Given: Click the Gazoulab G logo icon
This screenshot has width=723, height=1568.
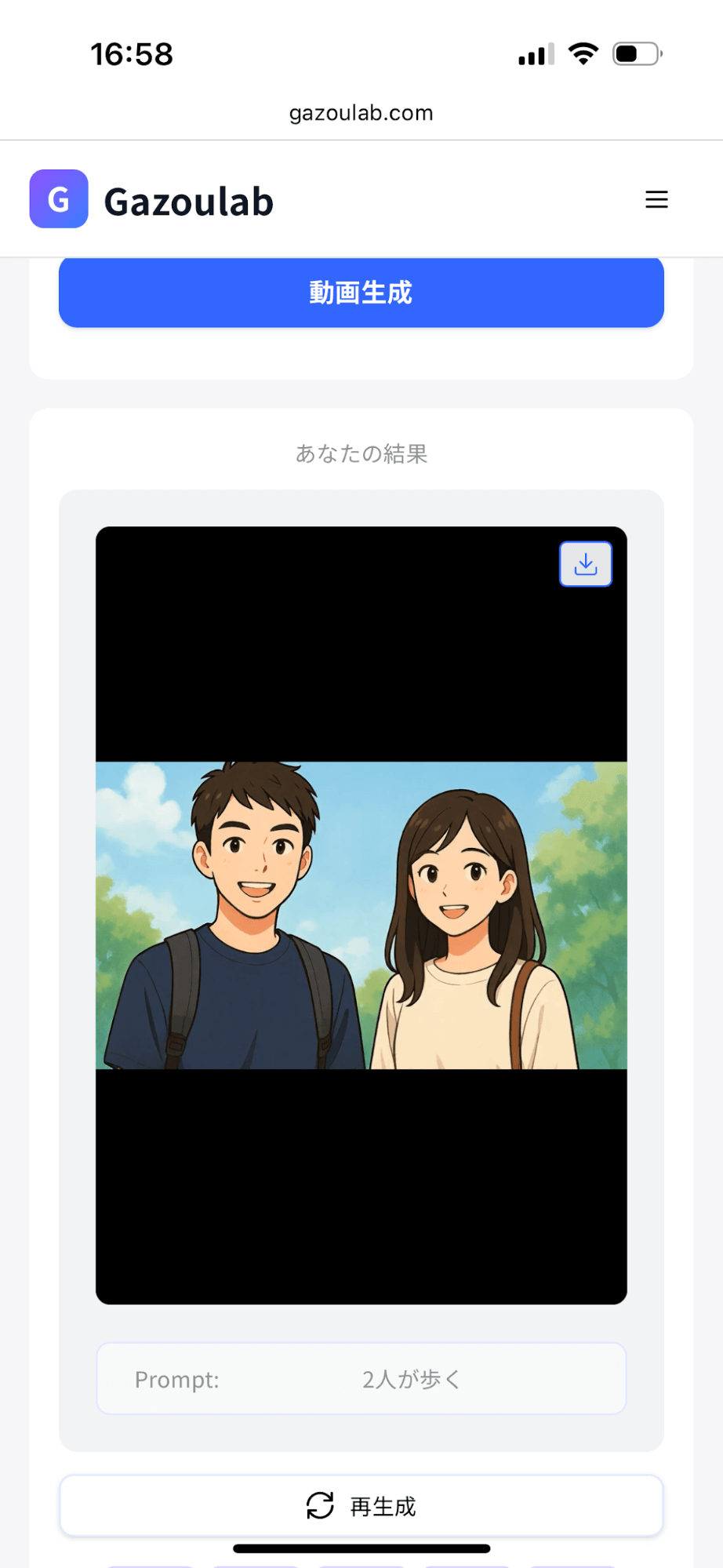Looking at the screenshot, I should (58, 199).
